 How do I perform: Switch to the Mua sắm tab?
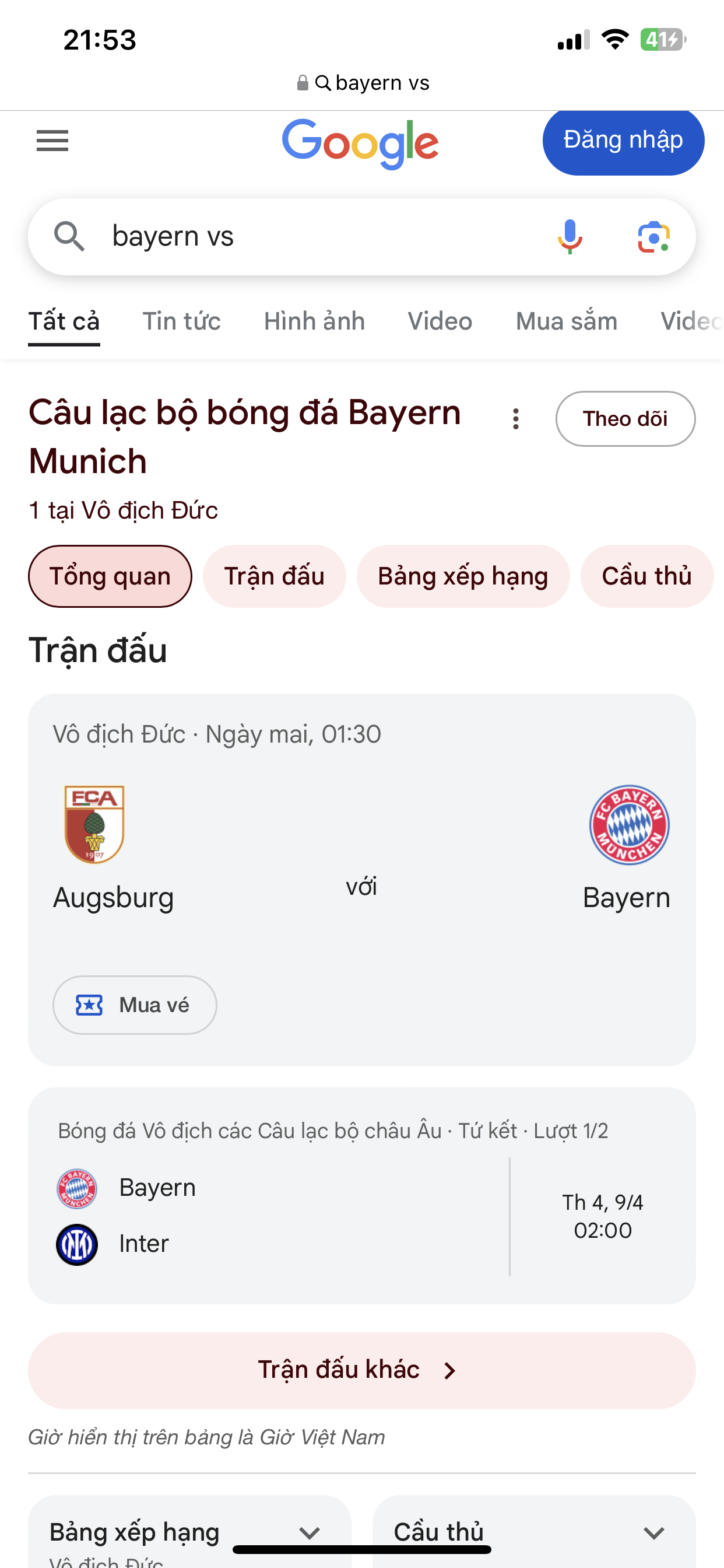(567, 321)
